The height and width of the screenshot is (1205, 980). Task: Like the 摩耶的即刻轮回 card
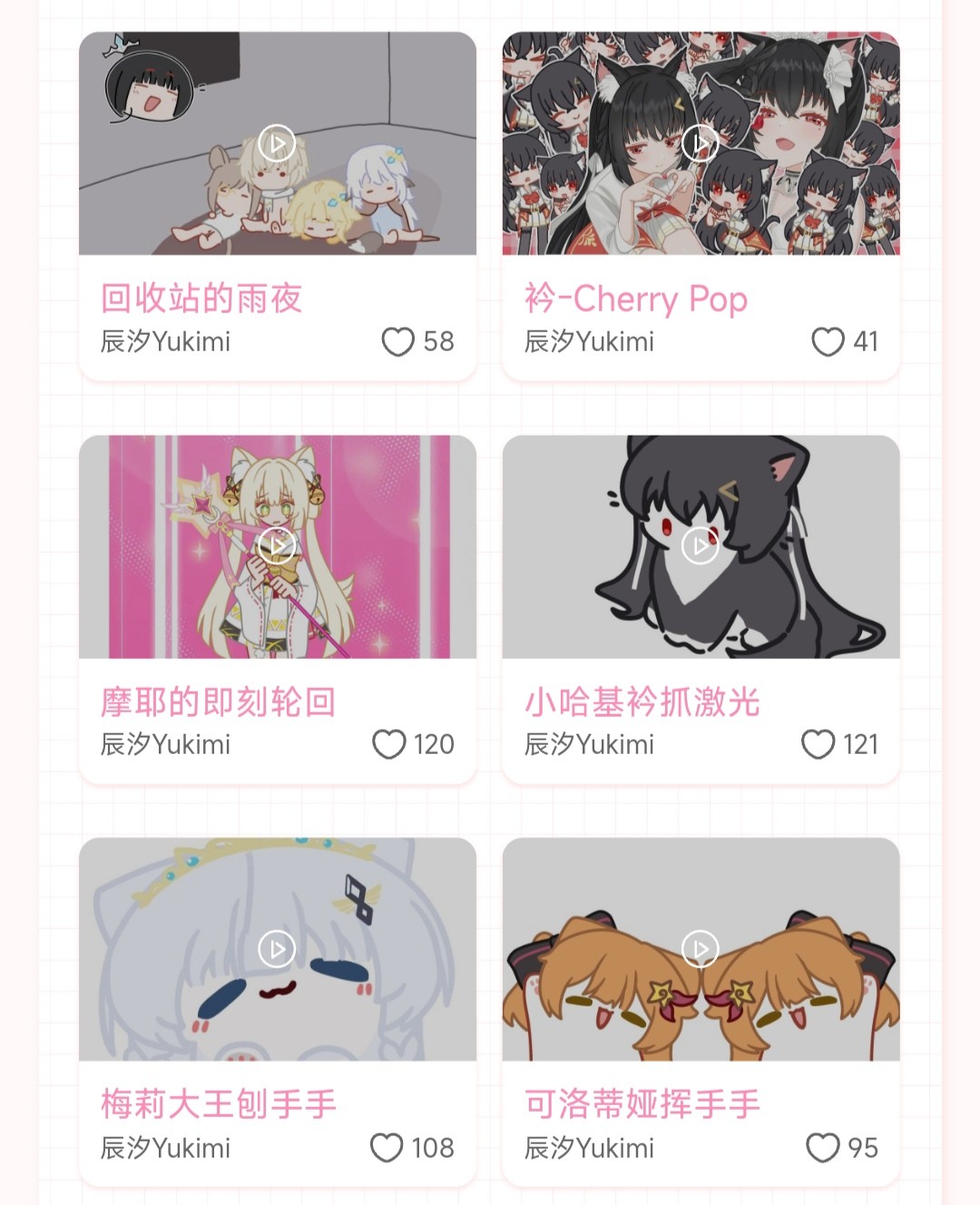pyautogui.click(x=388, y=745)
